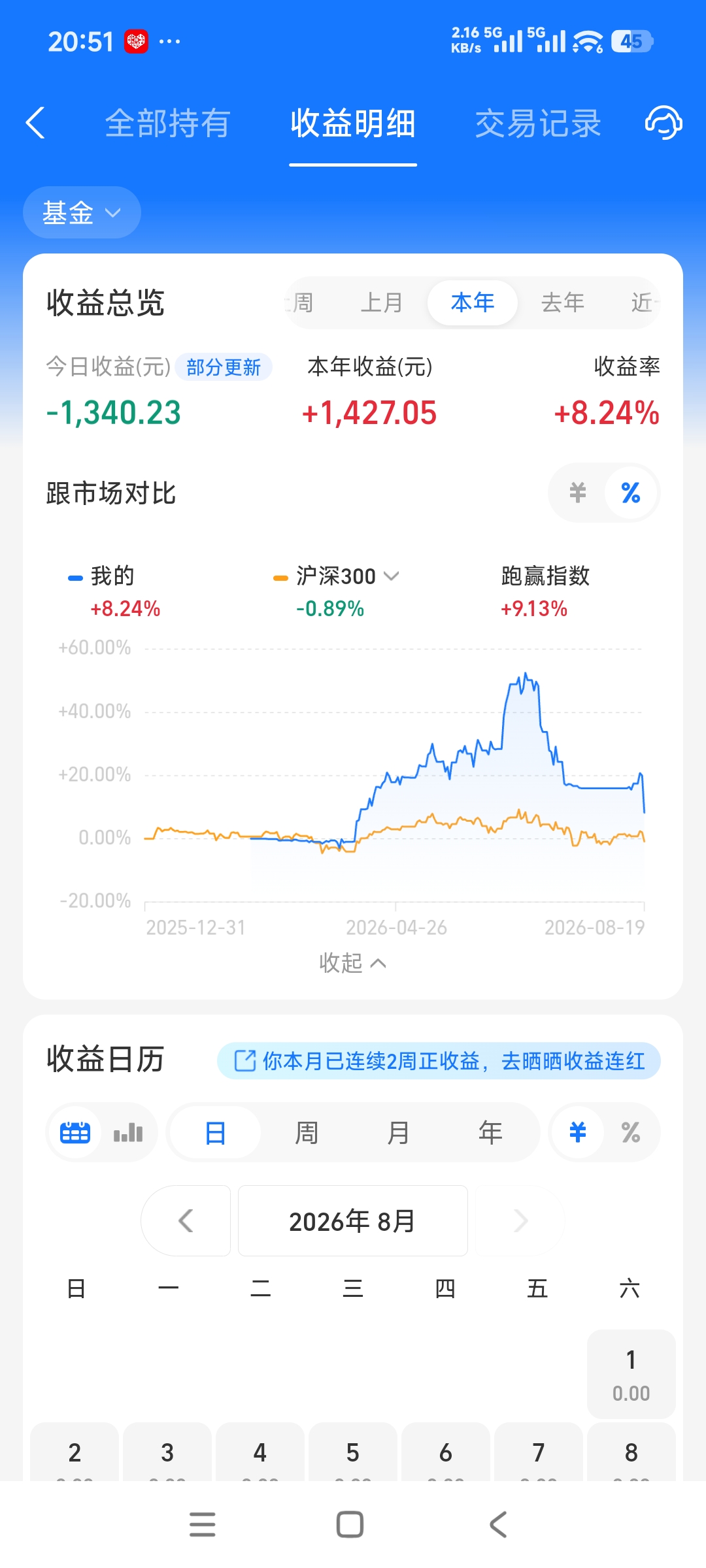Open calendar day 1 of August
Viewport: 706px width, 1568px height.
(631, 1374)
